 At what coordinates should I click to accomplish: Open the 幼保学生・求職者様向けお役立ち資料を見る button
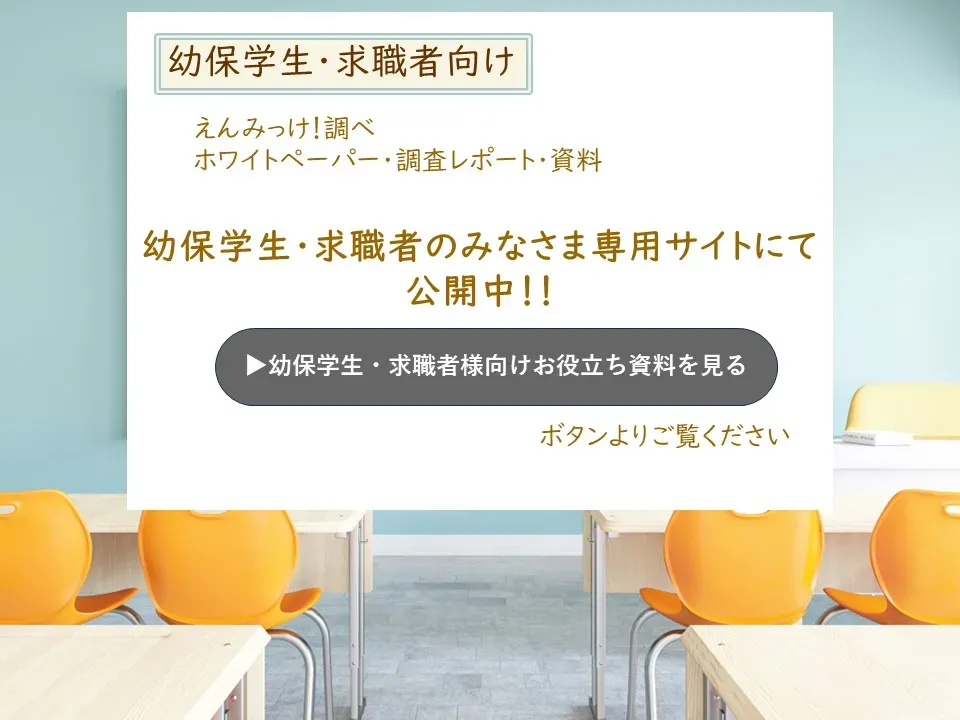coord(496,366)
